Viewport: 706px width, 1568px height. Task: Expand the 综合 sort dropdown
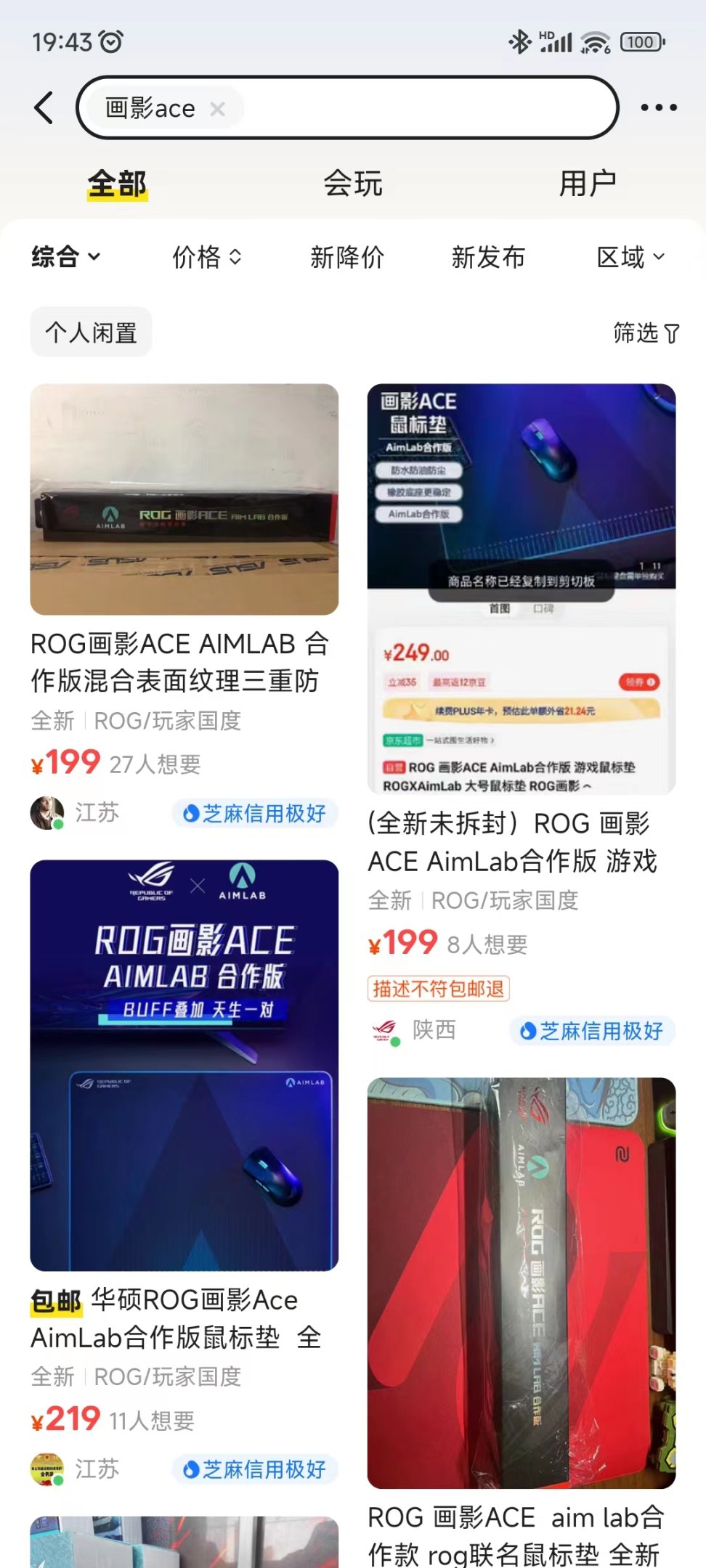65,257
